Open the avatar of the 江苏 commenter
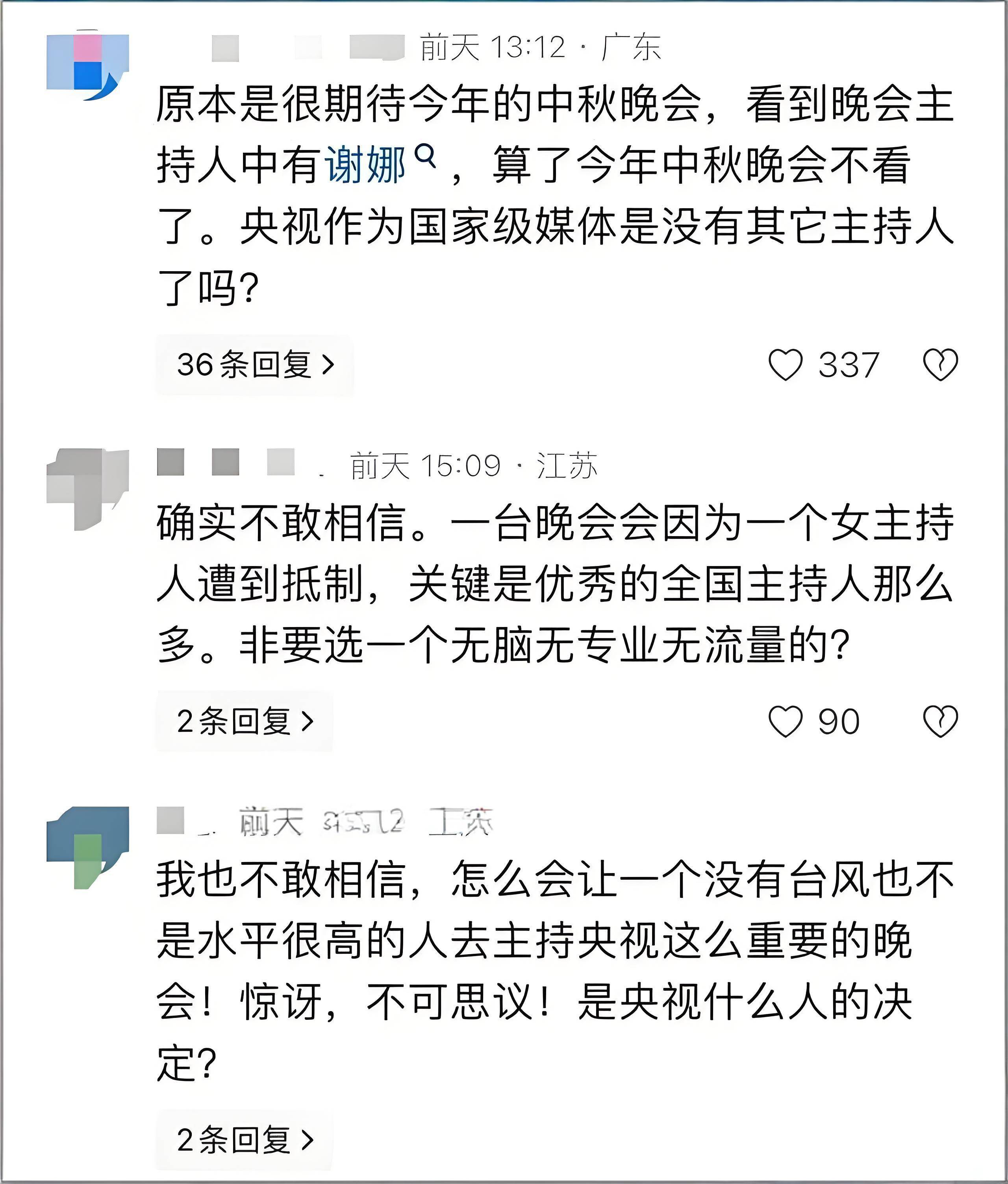The width and height of the screenshot is (1008, 1184). pyautogui.click(x=87, y=488)
